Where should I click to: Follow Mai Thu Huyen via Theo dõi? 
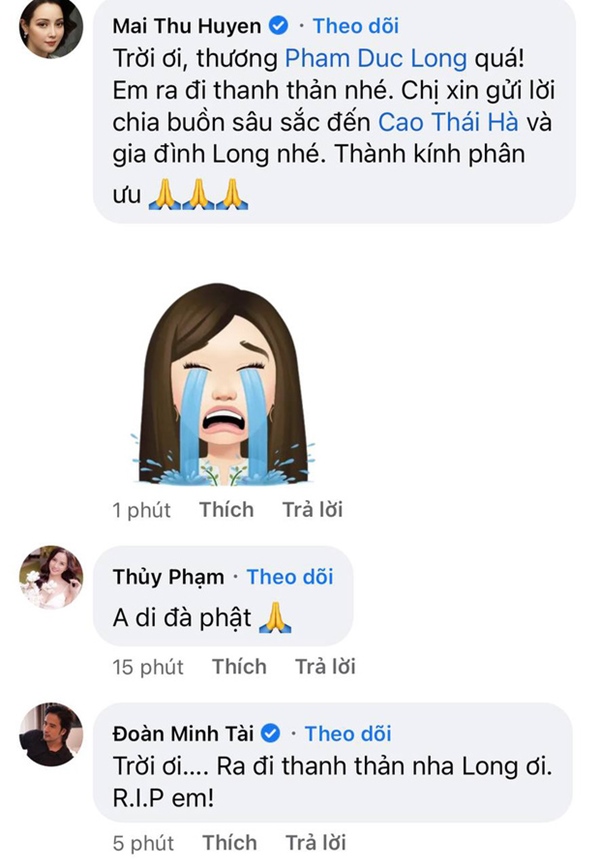352,25
